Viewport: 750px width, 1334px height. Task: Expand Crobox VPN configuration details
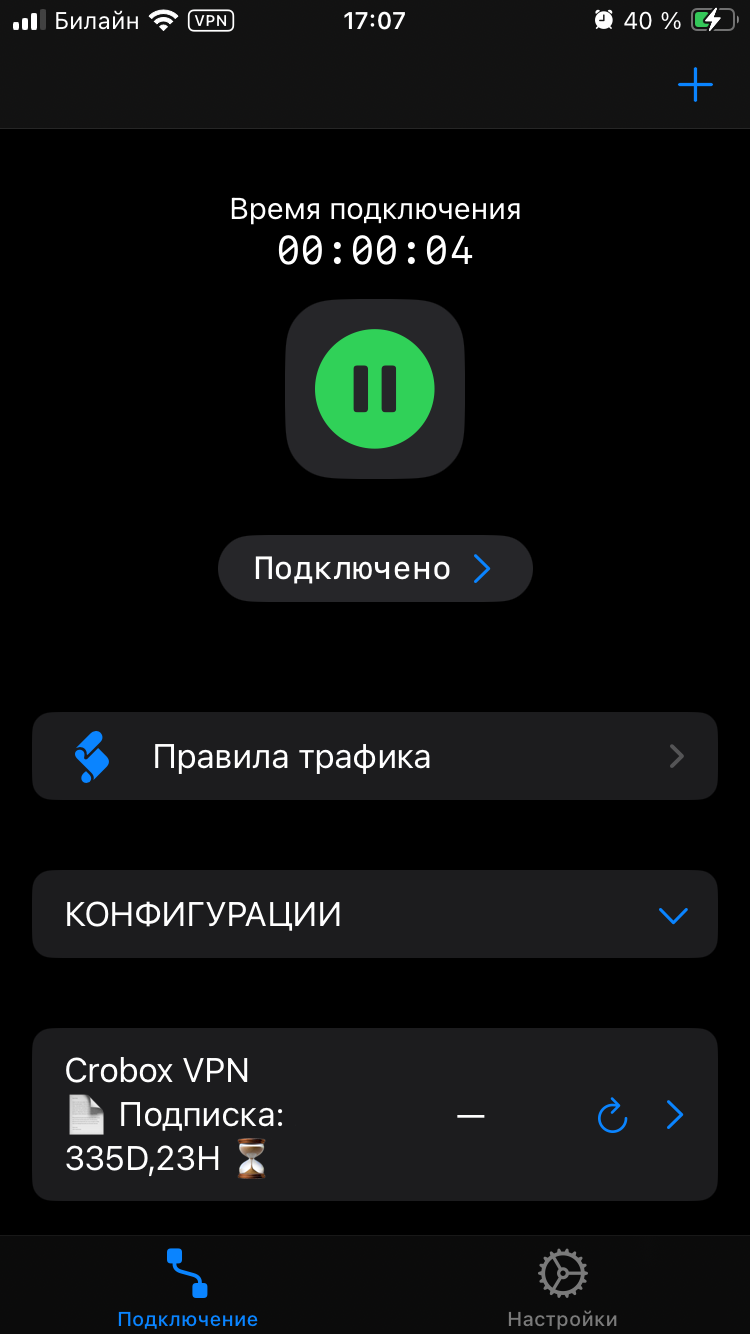(x=674, y=1115)
